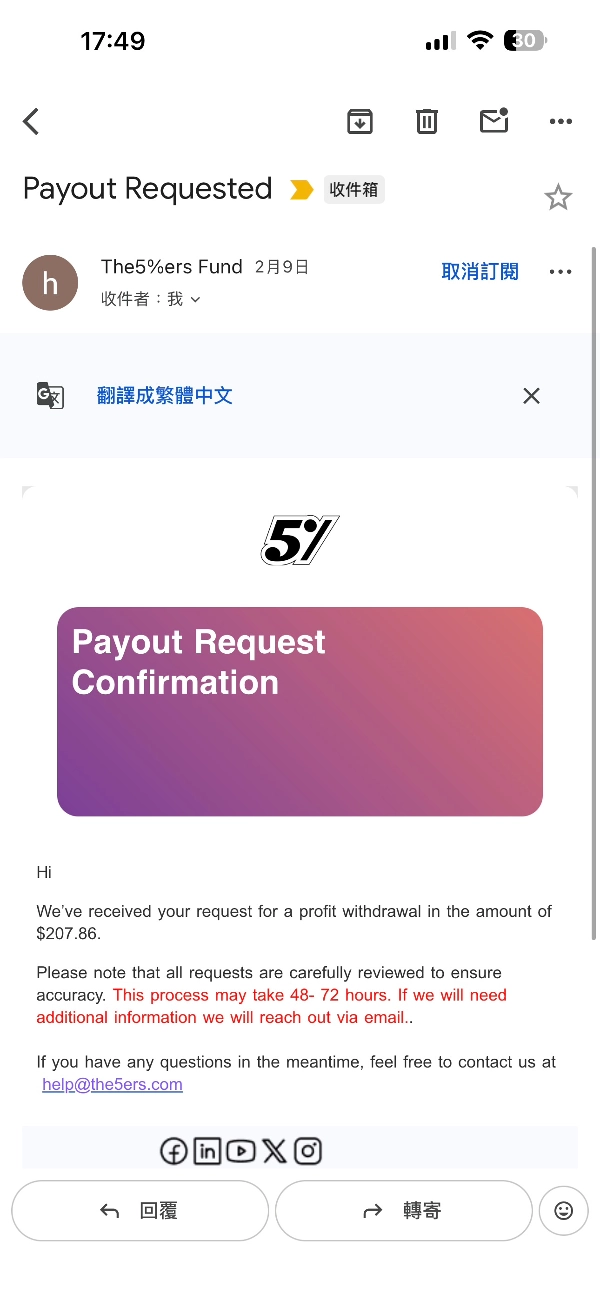
Task: Open the help@the5ers.com email link
Action: tap(112, 1084)
